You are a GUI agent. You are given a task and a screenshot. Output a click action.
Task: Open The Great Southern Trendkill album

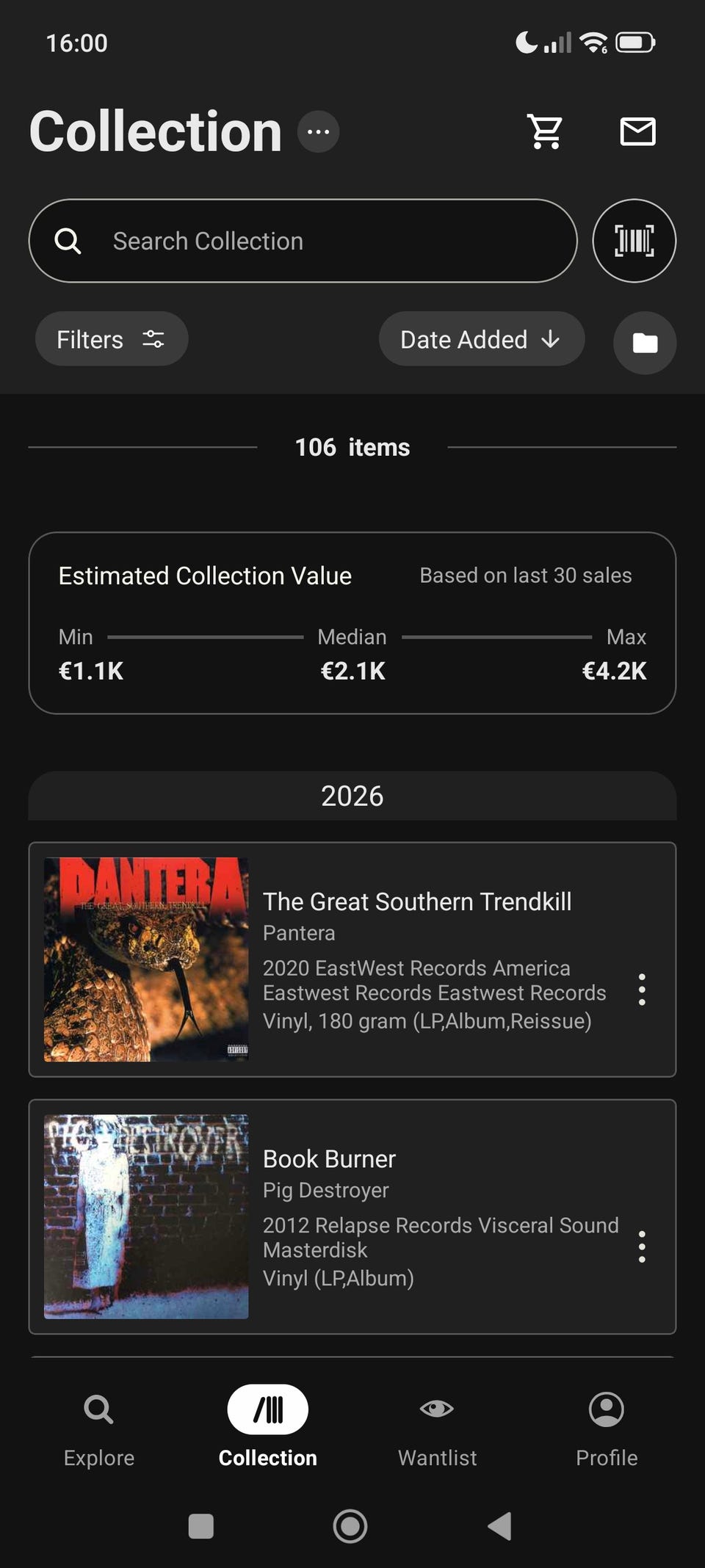click(x=416, y=901)
